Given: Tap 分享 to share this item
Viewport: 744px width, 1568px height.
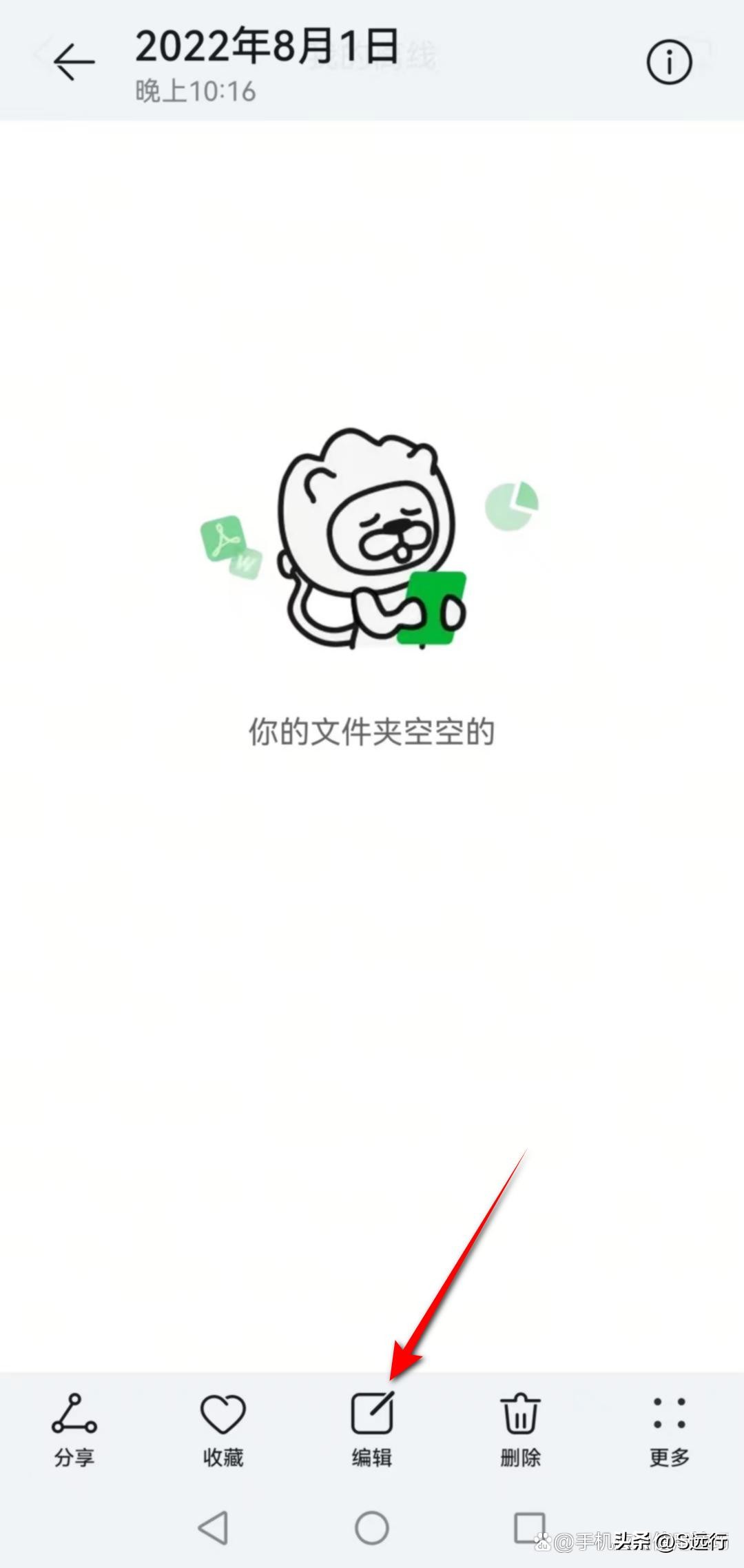Looking at the screenshot, I should pos(74,1428).
